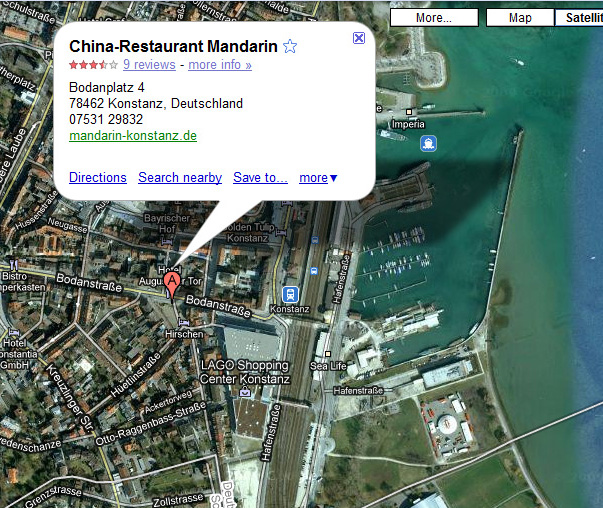Tap Search nearby link

(x=180, y=178)
